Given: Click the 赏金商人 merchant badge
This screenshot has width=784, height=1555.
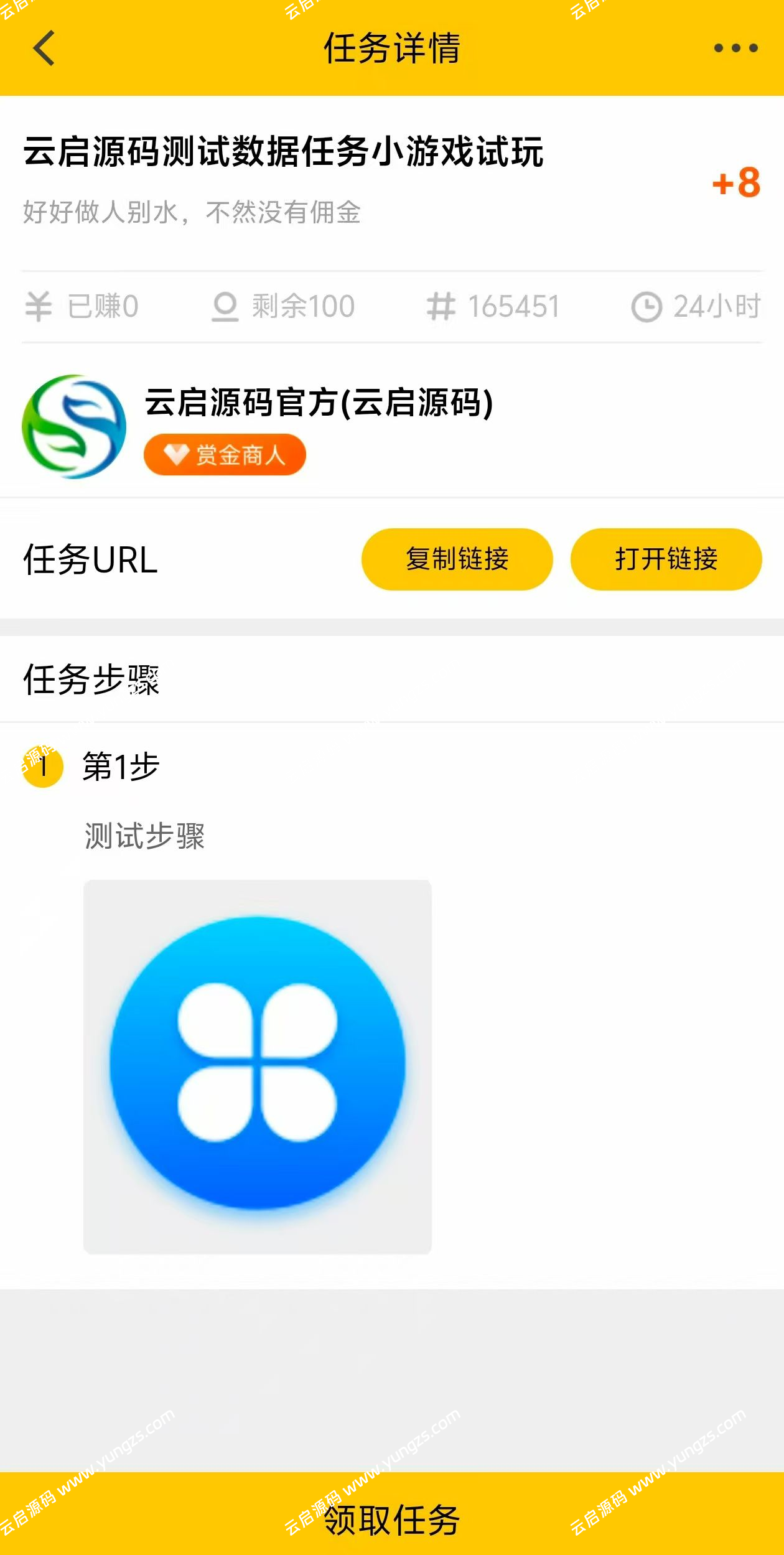Looking at the screenshot, I should point(225,455).
